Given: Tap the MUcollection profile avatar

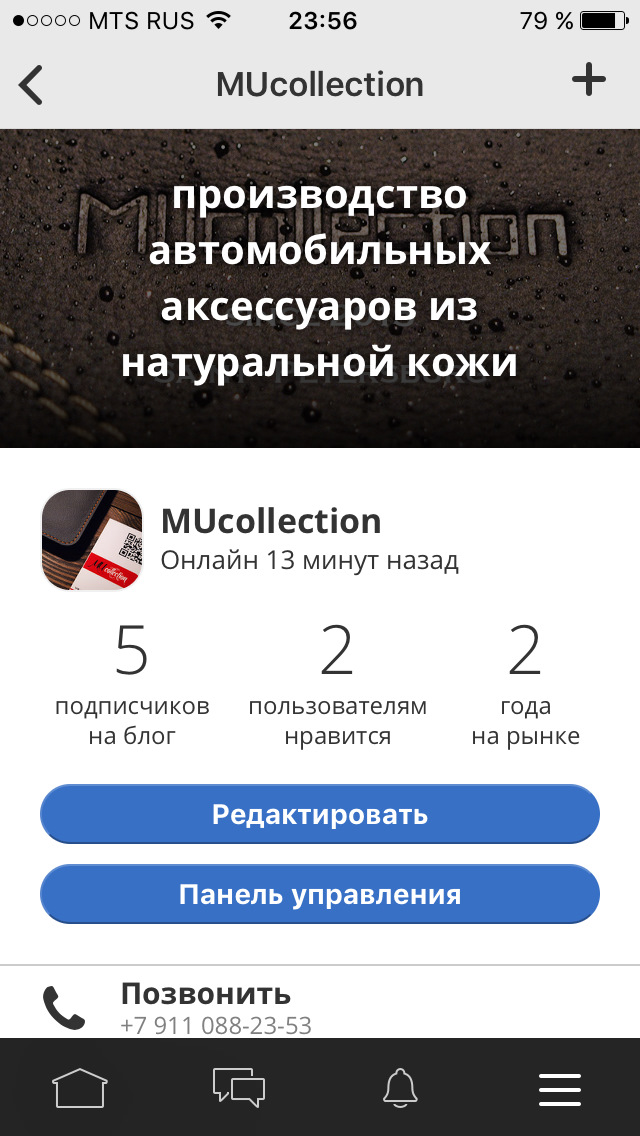Looking at the screenshot, I should click(x=91, y=540).
